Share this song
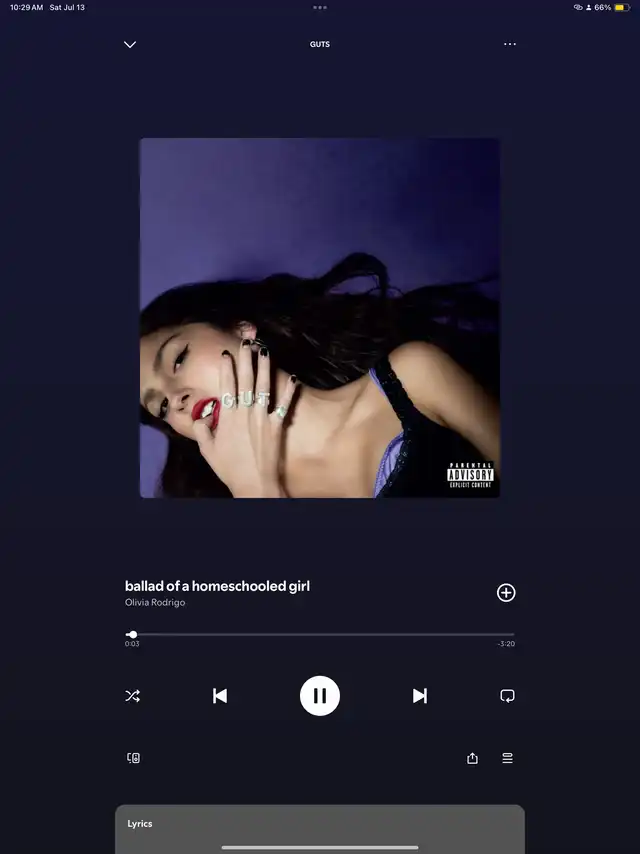This screenshot has height=854, width=640. [x=472, y=758]
